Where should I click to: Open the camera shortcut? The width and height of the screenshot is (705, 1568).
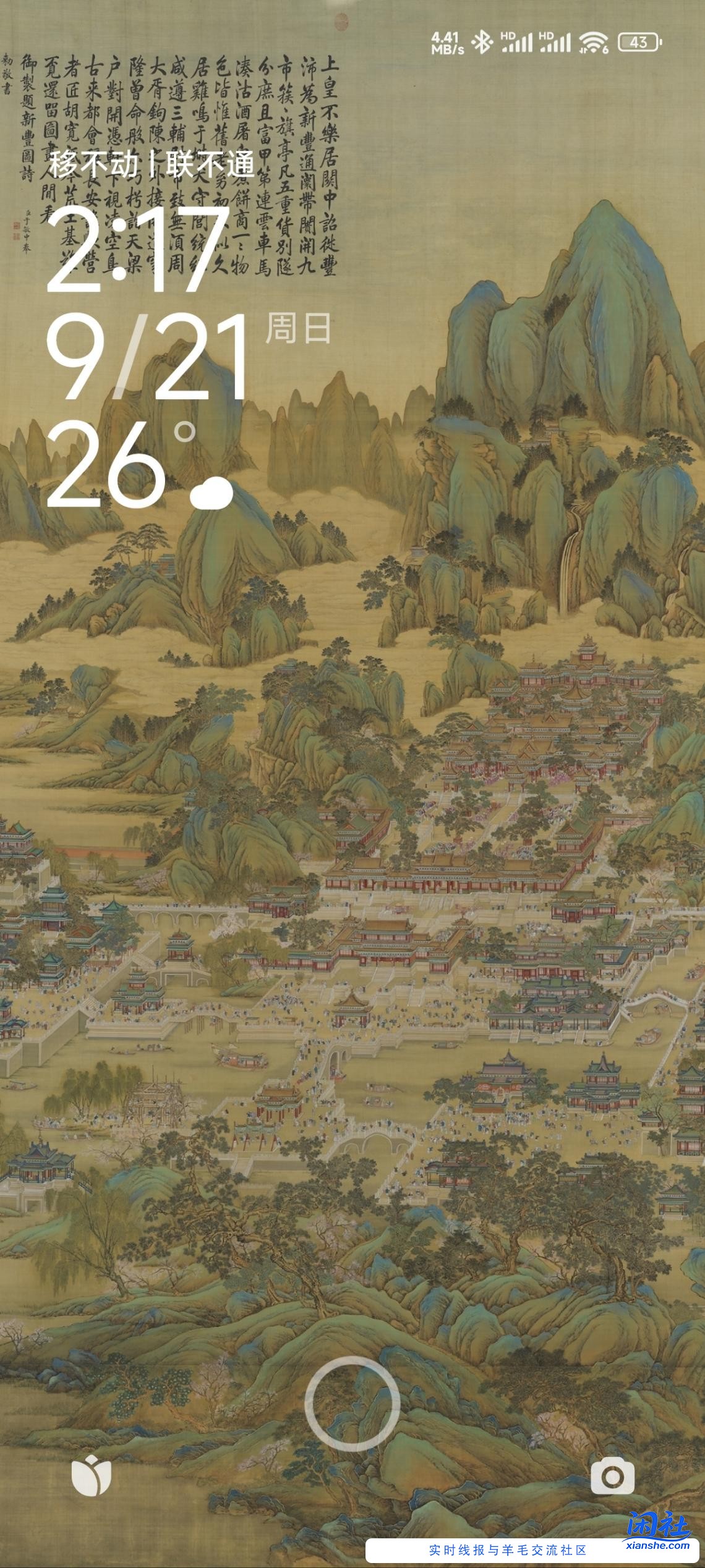click(x=612, y=1477)
